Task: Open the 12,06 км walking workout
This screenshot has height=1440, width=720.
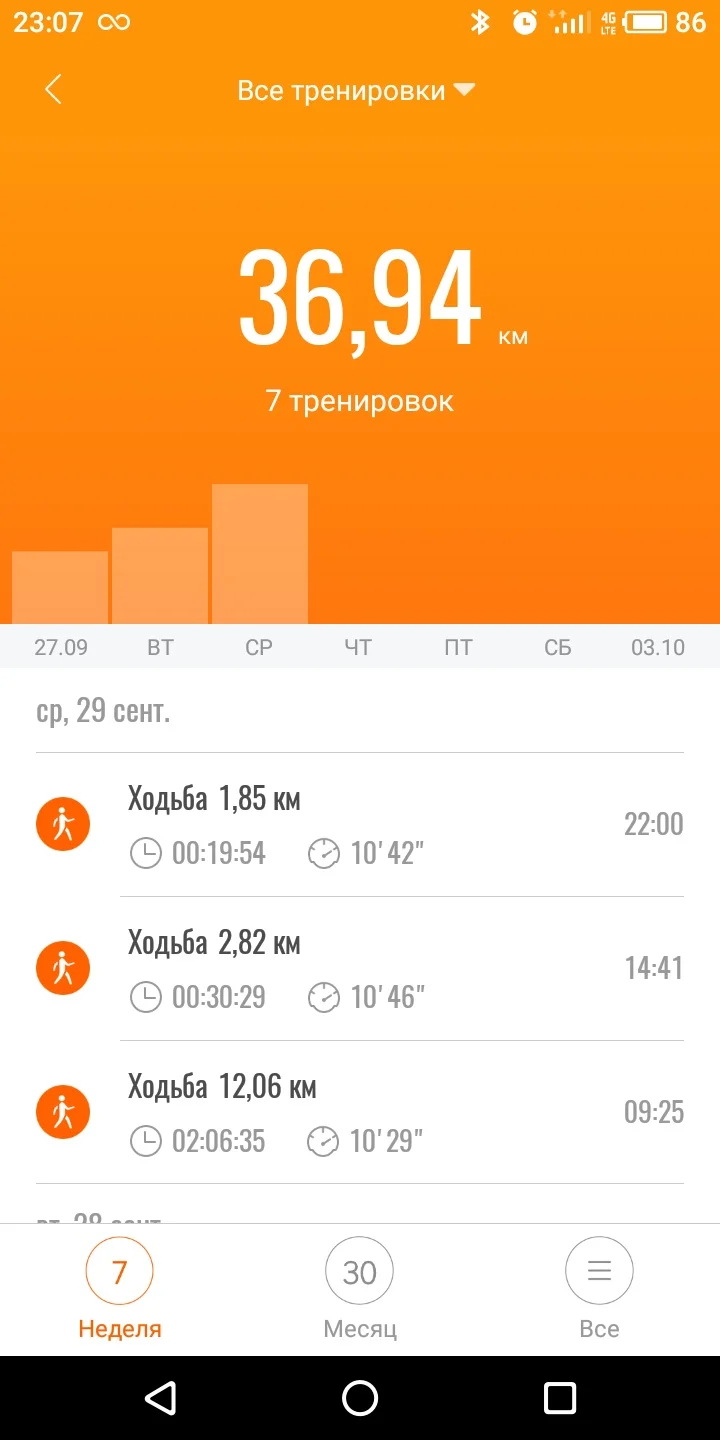Action: [360, 1113]
